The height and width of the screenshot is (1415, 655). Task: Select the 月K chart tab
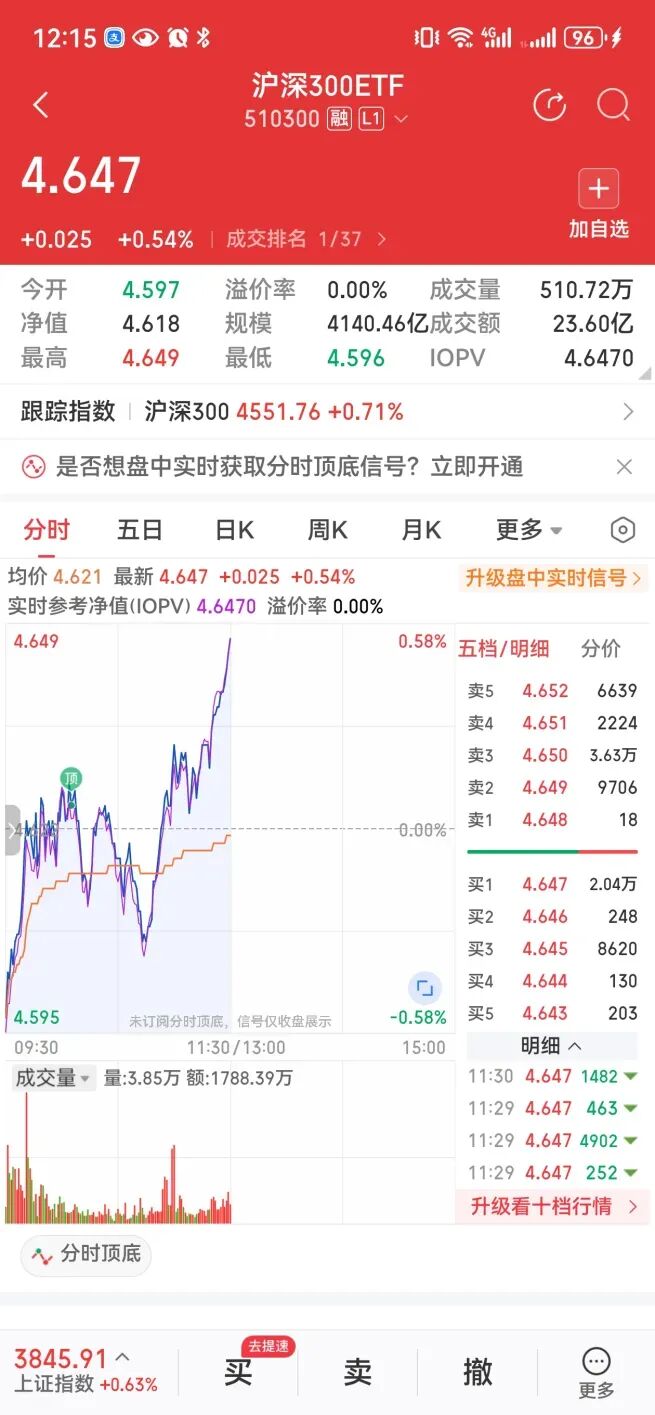coord(421,530)
